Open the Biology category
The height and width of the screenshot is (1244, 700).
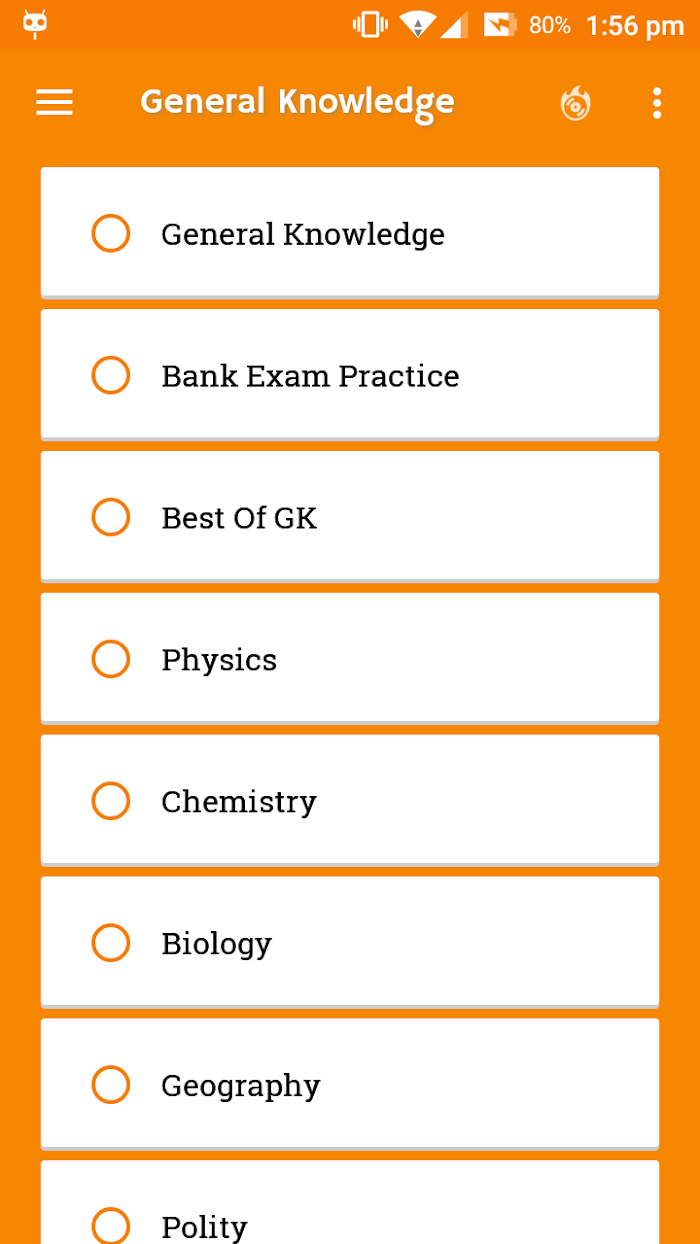[350, 942]
